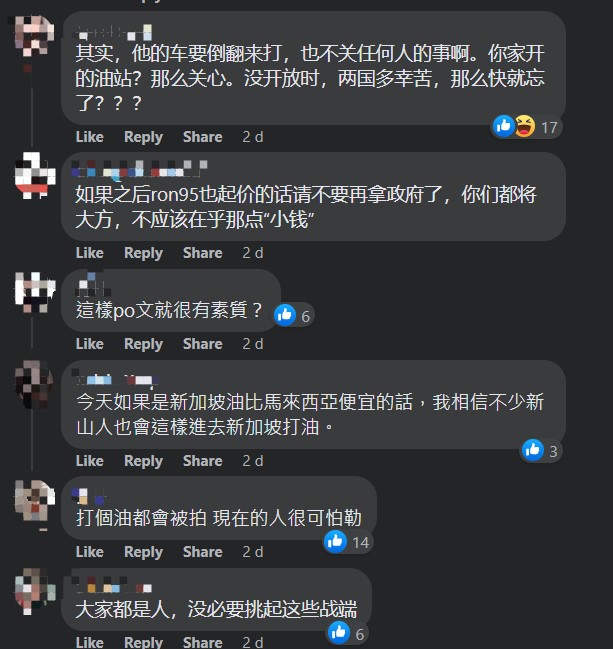Reply to the ron95 comment

tap(143, 253)
